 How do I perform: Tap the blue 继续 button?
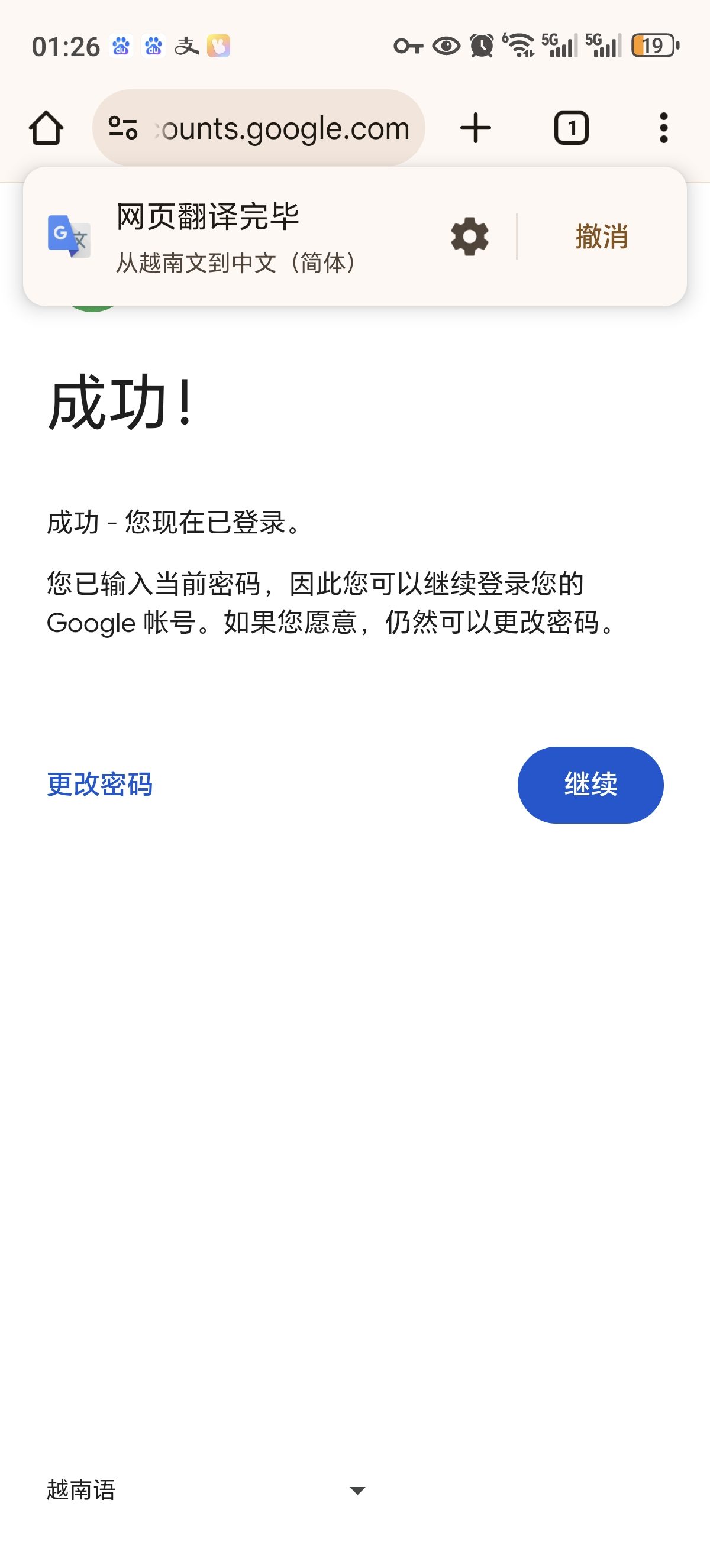590,785
